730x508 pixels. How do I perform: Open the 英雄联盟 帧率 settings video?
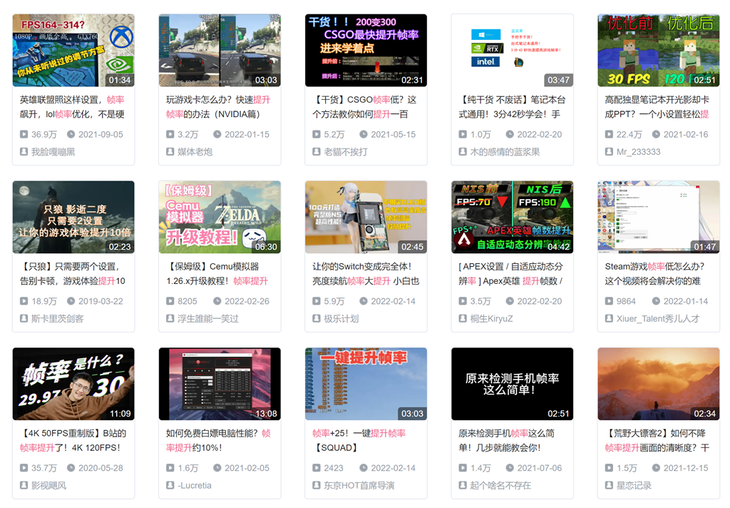73,50
